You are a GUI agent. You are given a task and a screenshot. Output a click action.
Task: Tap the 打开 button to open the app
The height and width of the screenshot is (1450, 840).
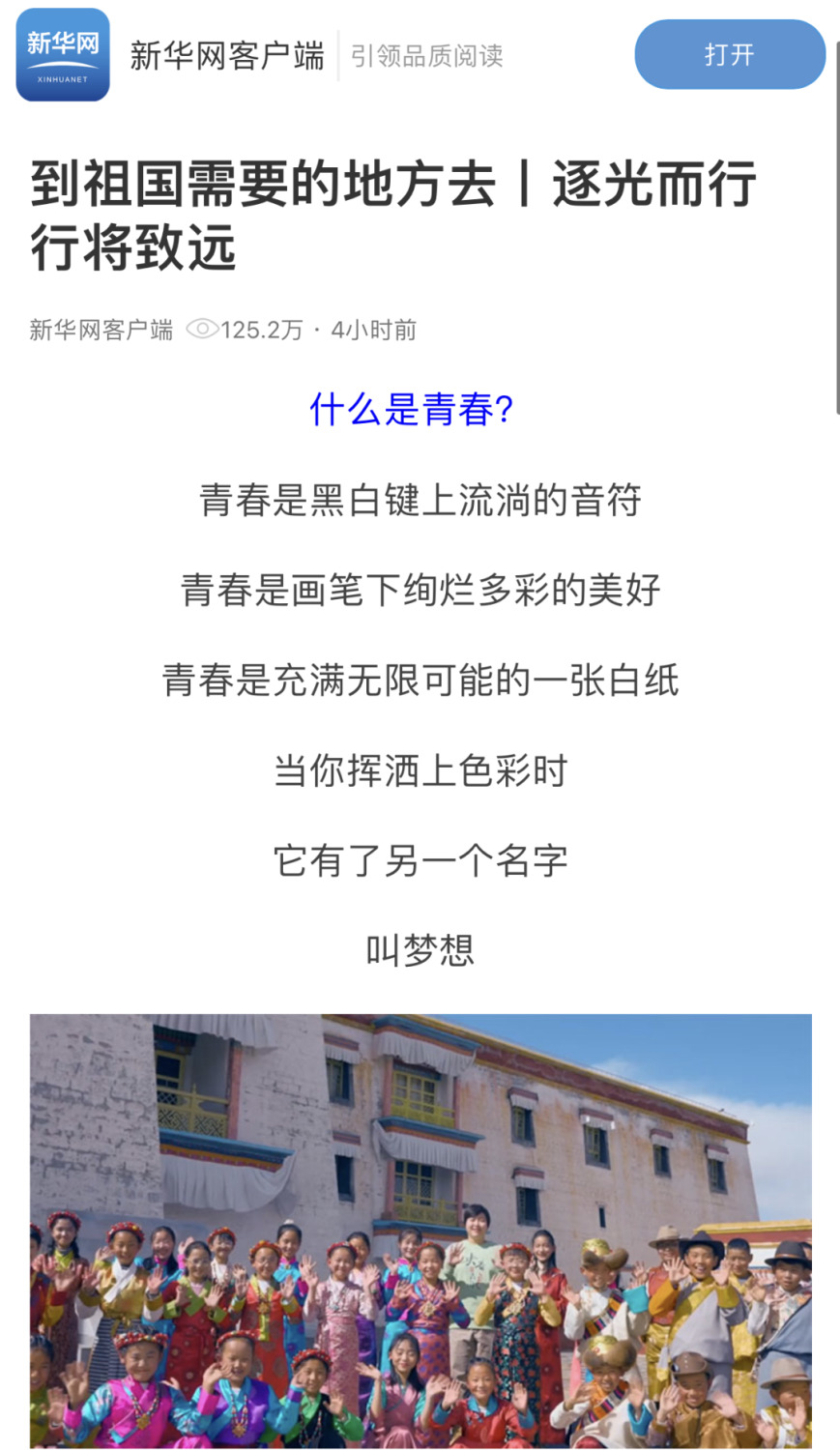tap(729, 55)
